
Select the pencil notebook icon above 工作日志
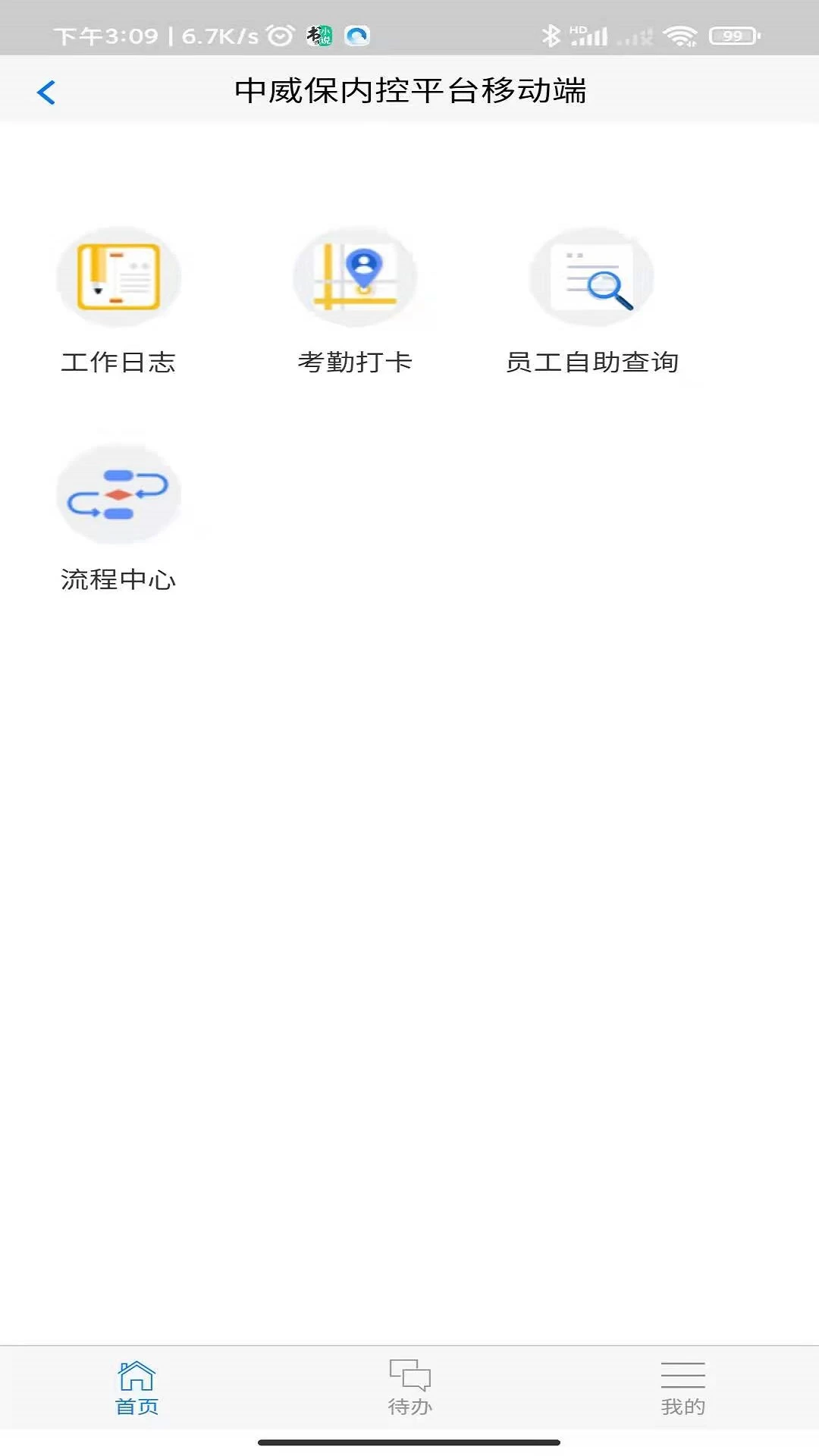[x=119, y=277]
